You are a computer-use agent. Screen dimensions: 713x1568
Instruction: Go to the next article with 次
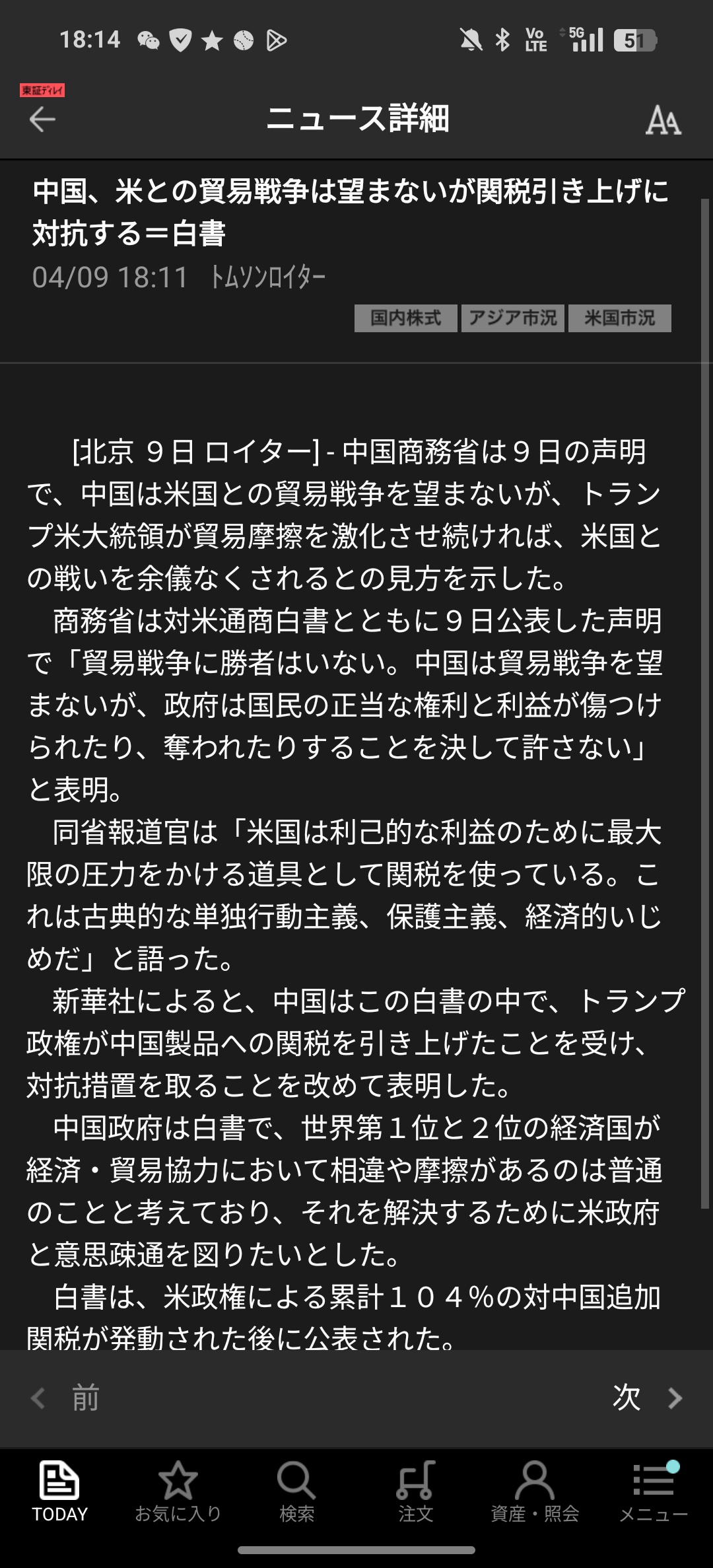(646, 1398)
